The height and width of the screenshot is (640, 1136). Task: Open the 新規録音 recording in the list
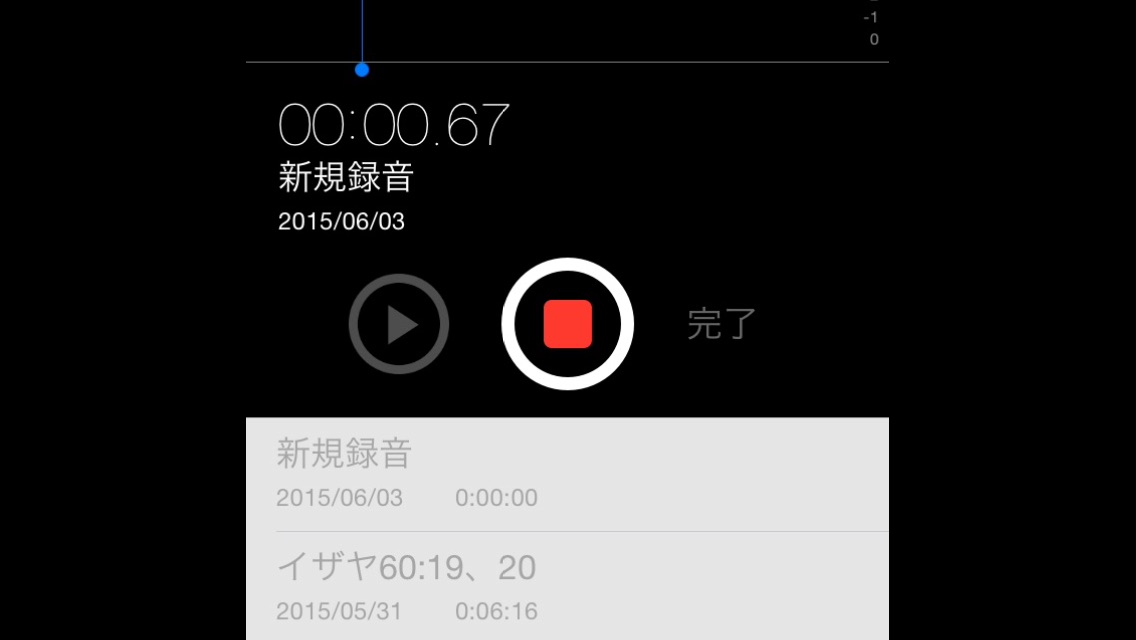(566, 474)
